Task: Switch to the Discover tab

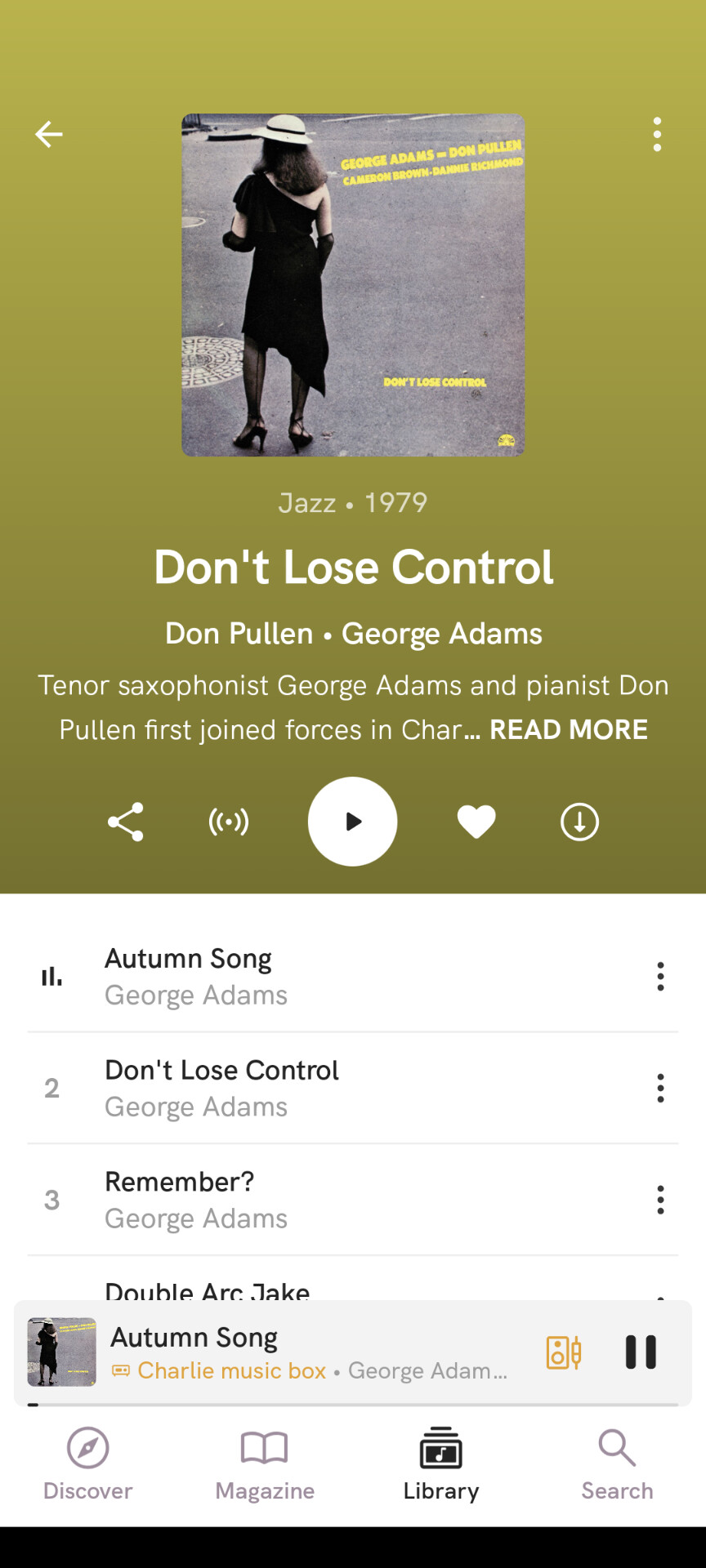Action: click(x=88, y=1464)
